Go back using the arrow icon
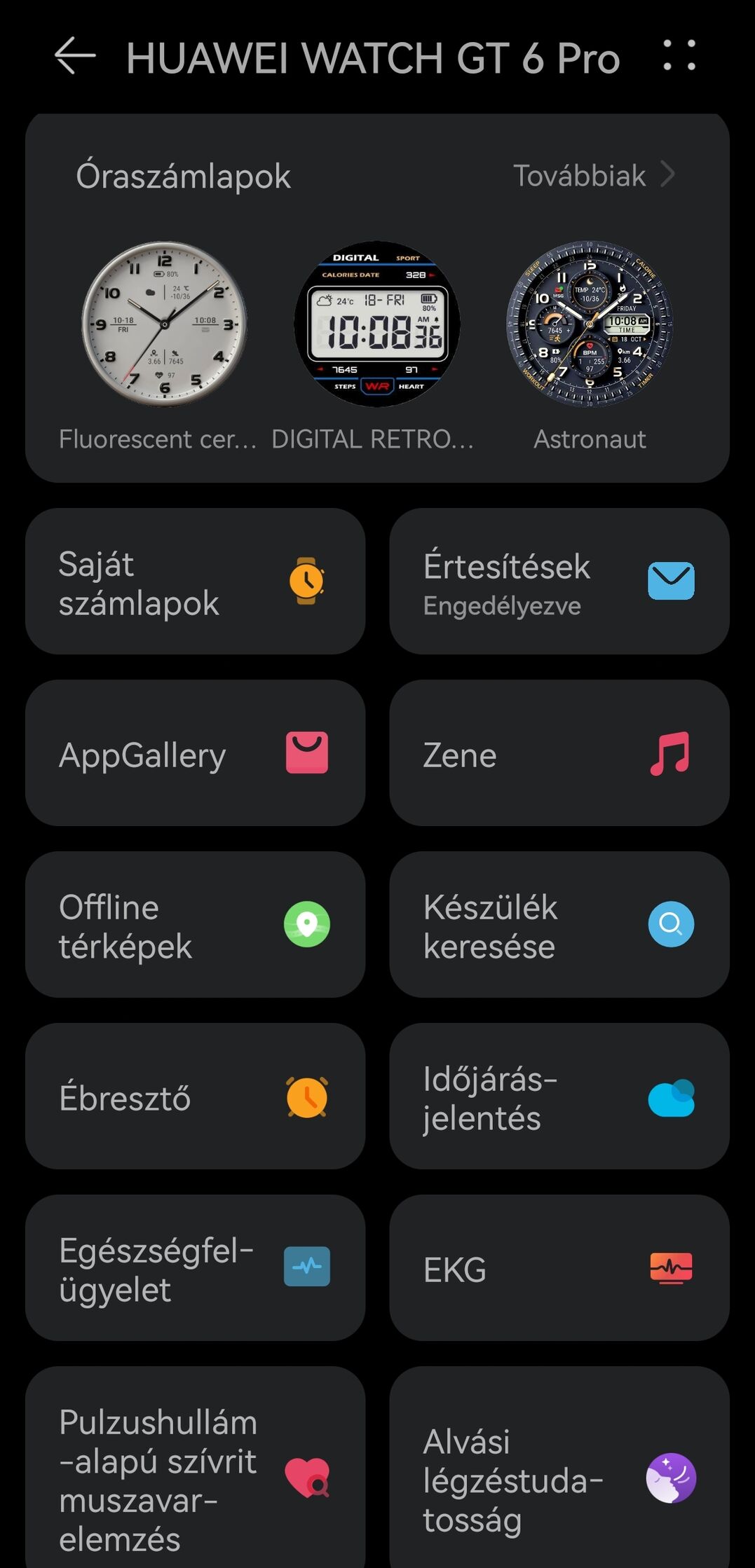Viewport: 755px width, 1568px height. tap(75, 56)
